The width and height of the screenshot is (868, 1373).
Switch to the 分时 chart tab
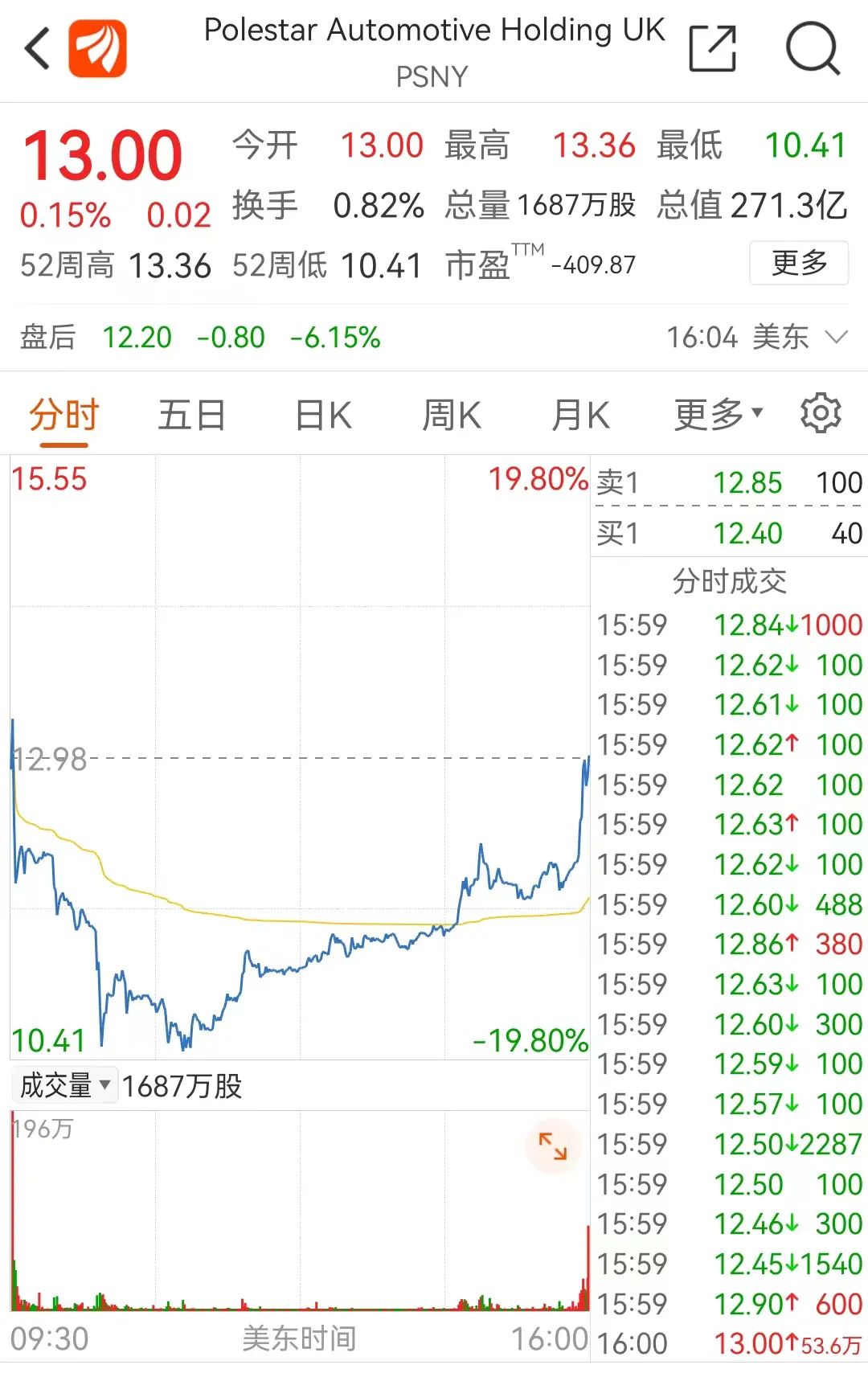point(63,416)
